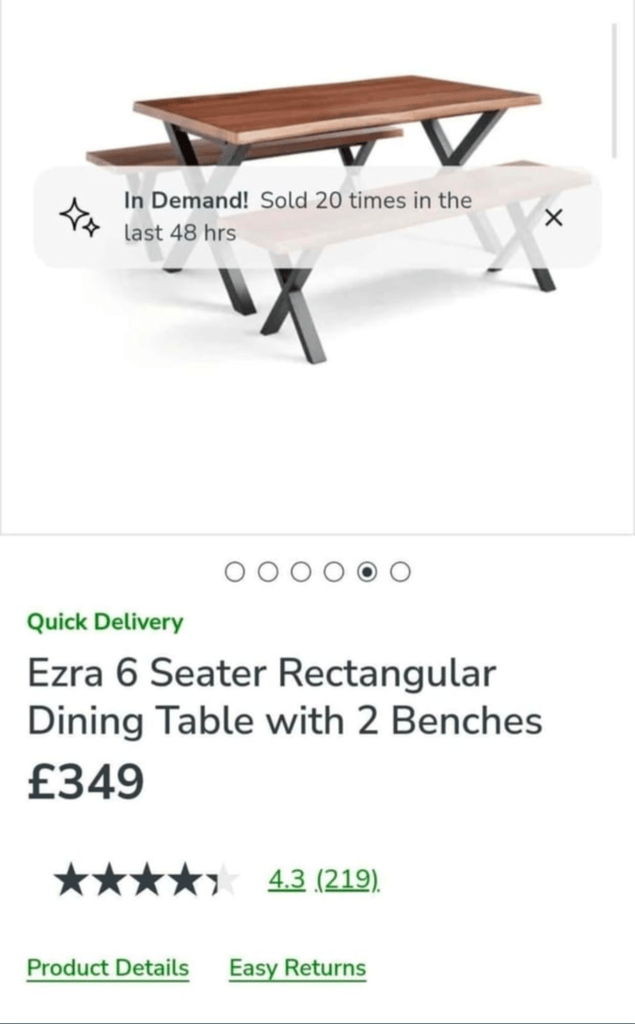Open Product Details
Viewport: 635px width, 1024px height.
pos(108,968)
